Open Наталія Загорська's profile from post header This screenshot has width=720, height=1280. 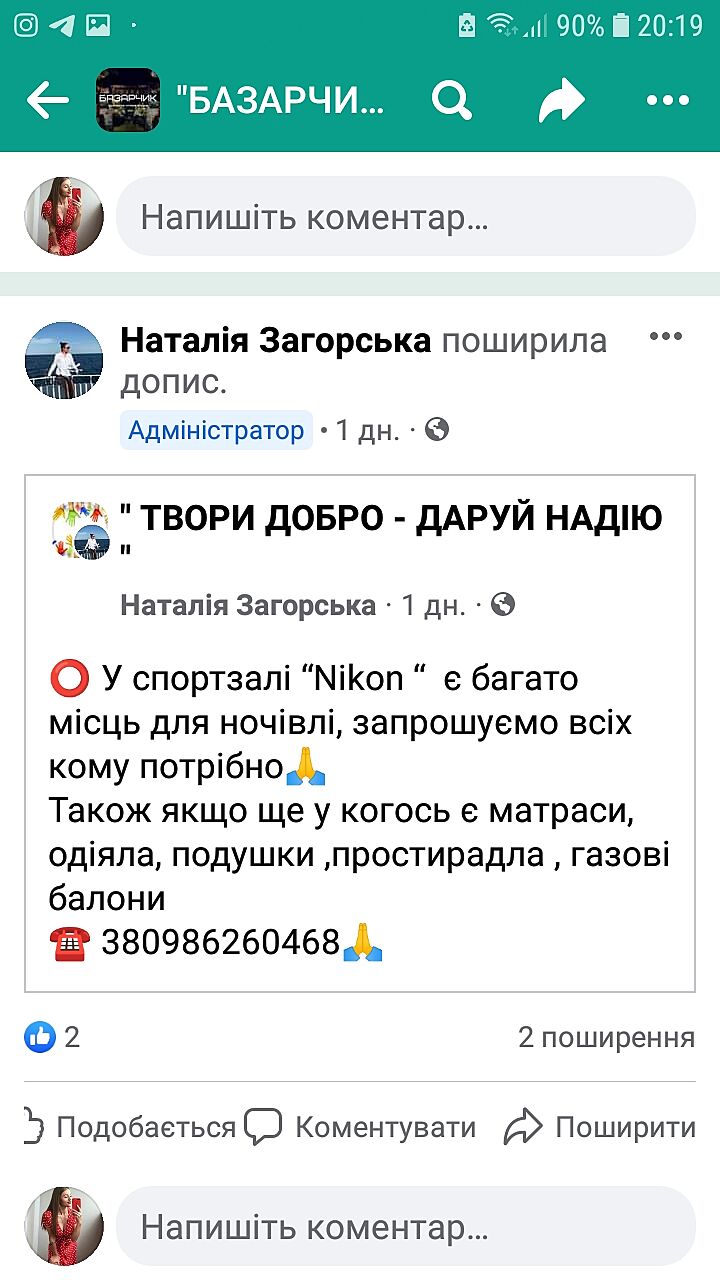tap(275, 341)
